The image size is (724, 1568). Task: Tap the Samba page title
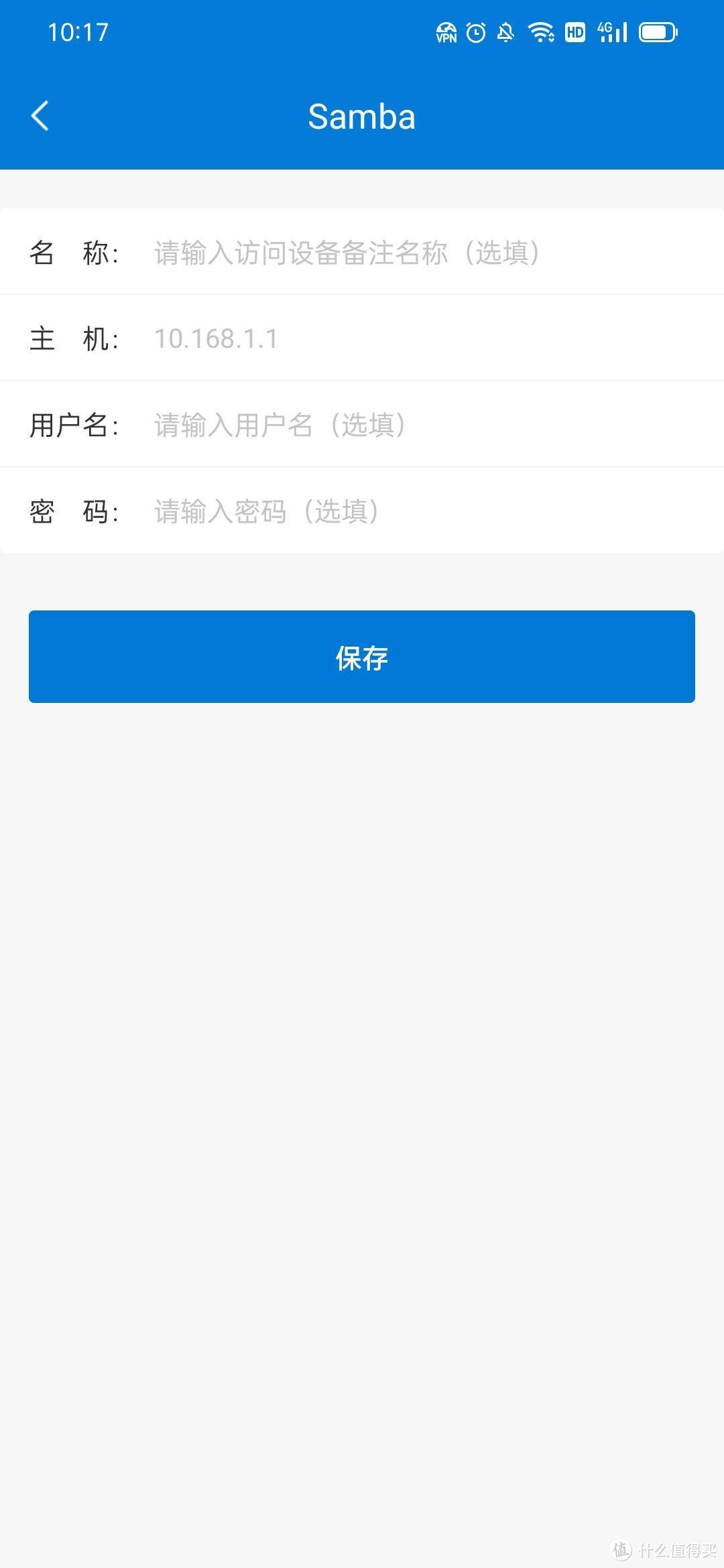[362, 115]
